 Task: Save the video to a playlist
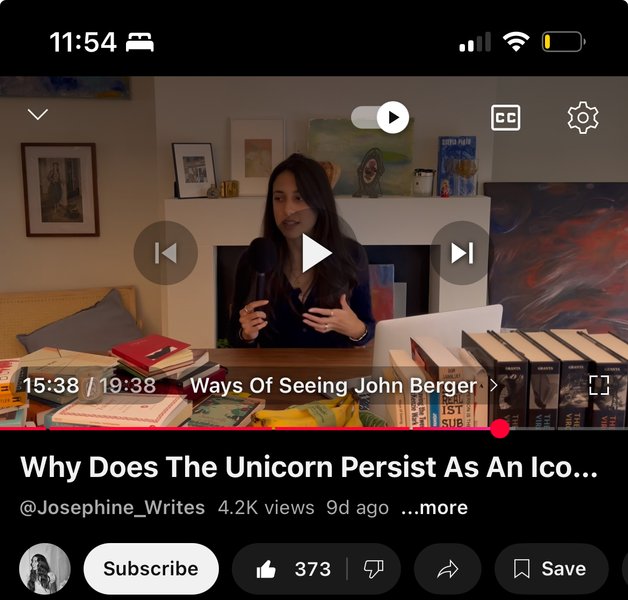[551, 569]
